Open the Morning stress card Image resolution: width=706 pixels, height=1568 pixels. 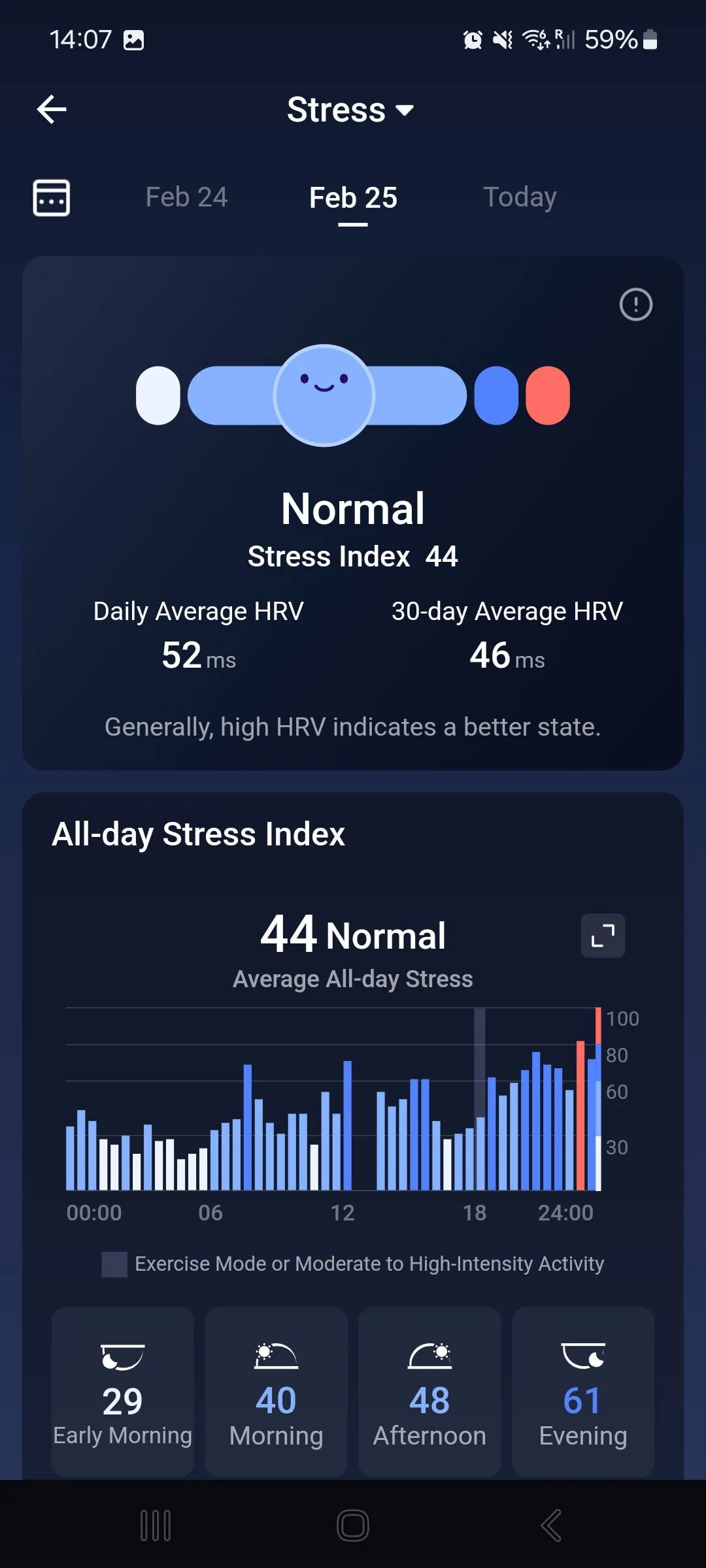[276, 1390]
